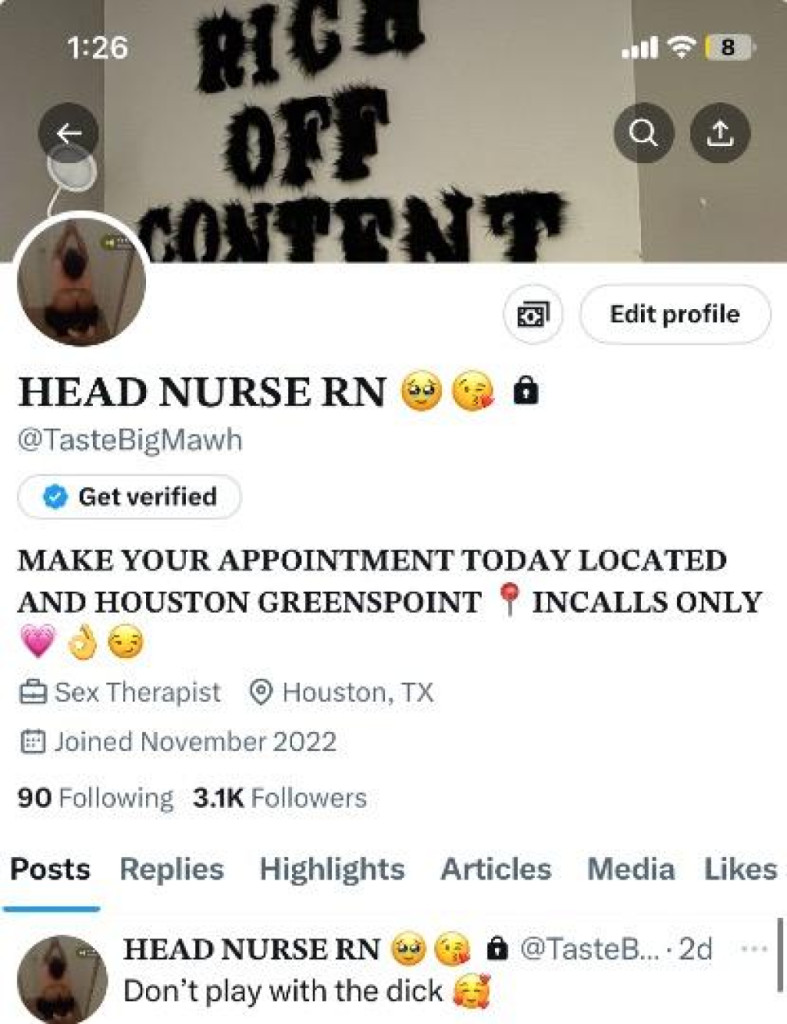This screenshot has height=1024, width=787.
Task: View the 90 Following list
Action: tap(95, 798)
